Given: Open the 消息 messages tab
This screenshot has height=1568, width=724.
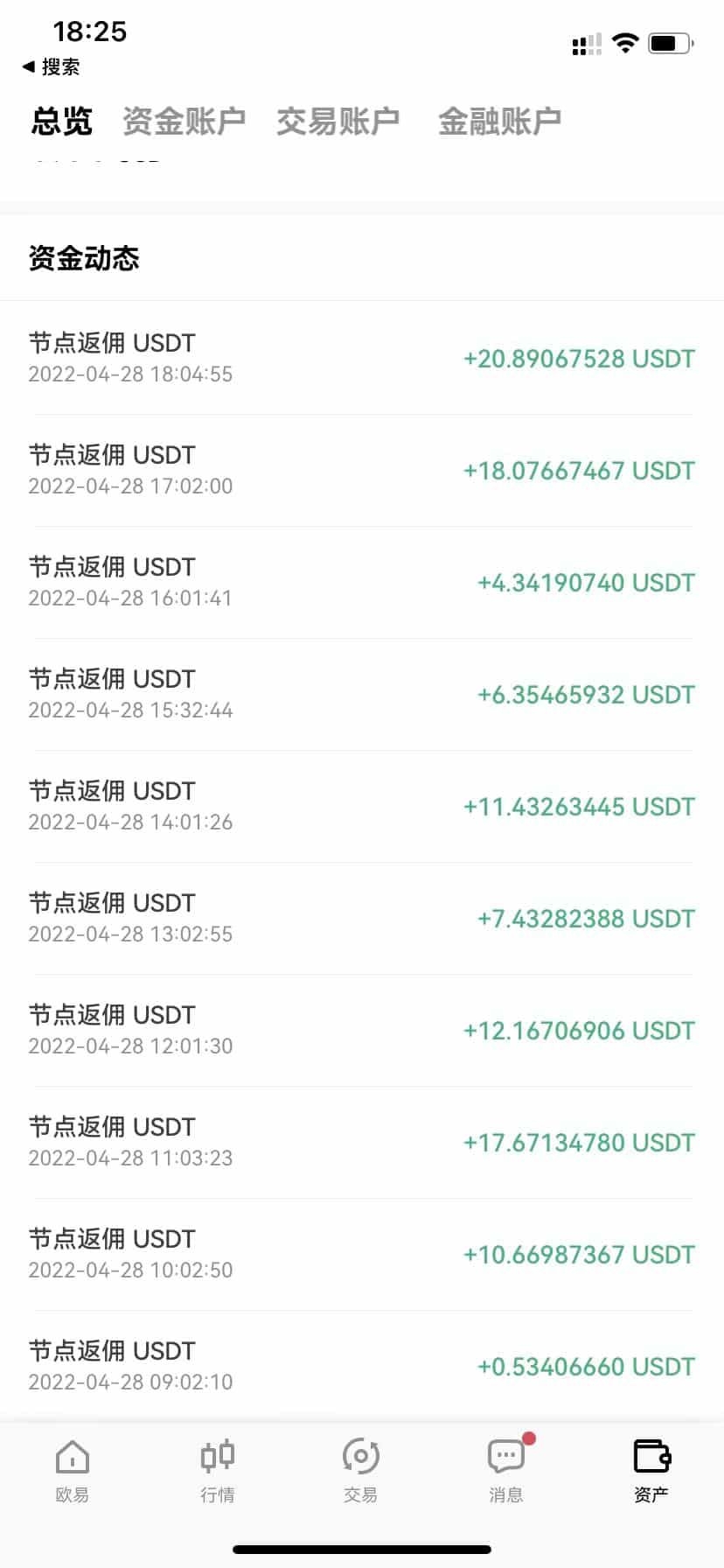Looking at the screenshot, I should pyautogui.click(x=506, y=1471).
